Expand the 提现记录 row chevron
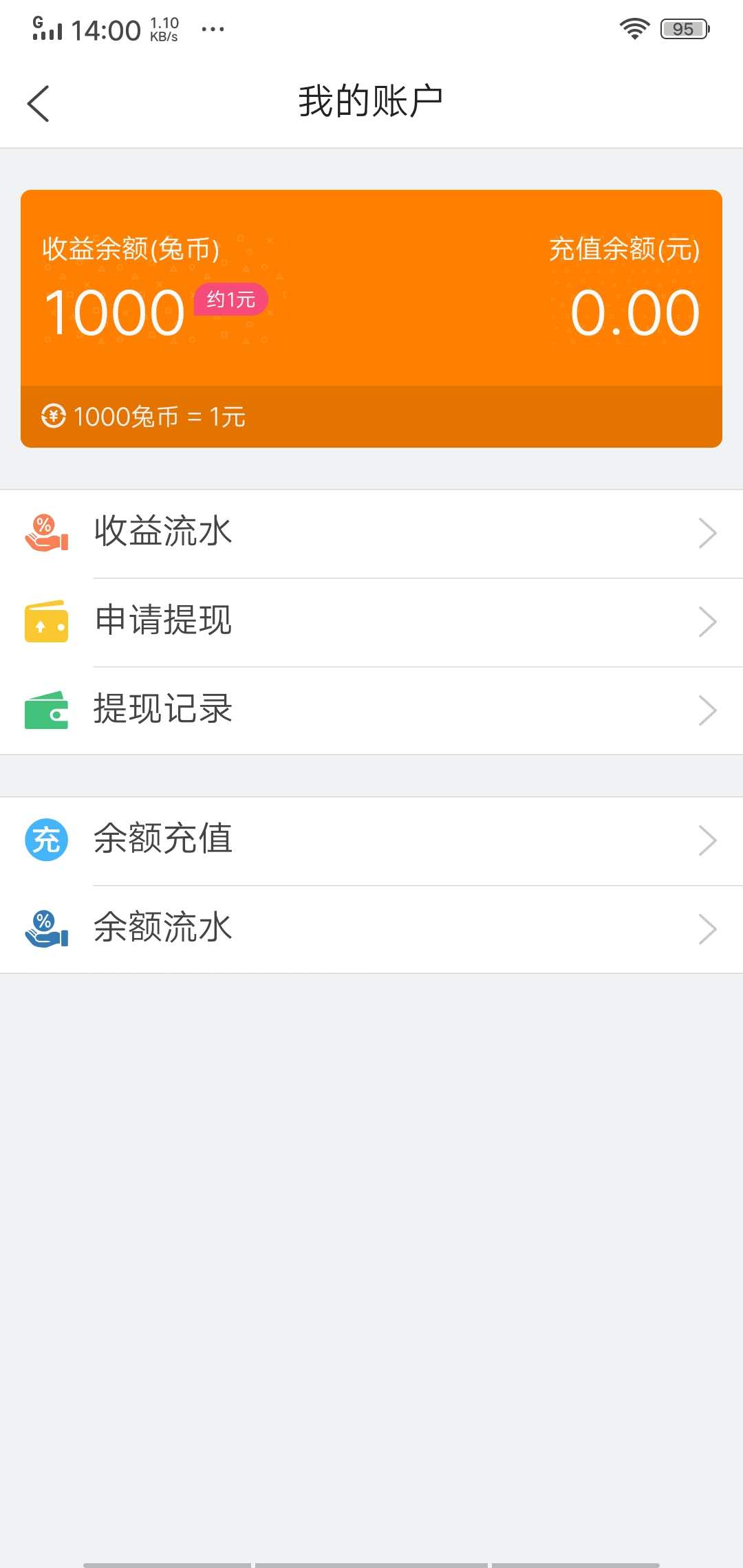 pos(709,711)
